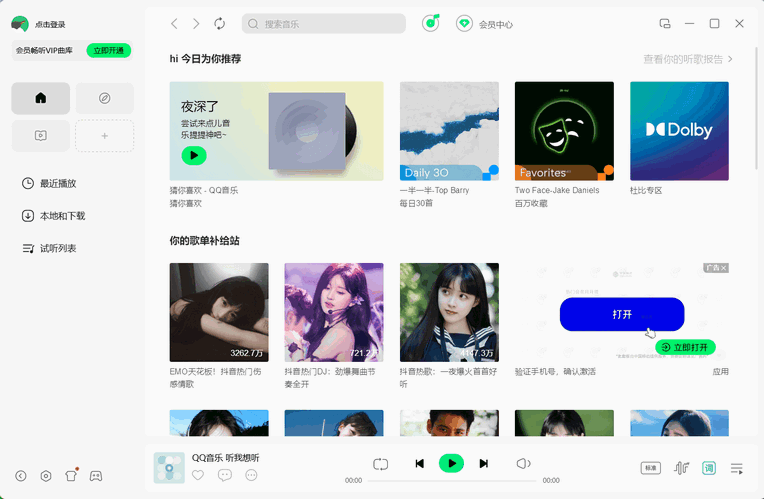The height and width of the screenshot is (499, 764).
Task: Tap 立即开通 VIP button
Action: 108,50
